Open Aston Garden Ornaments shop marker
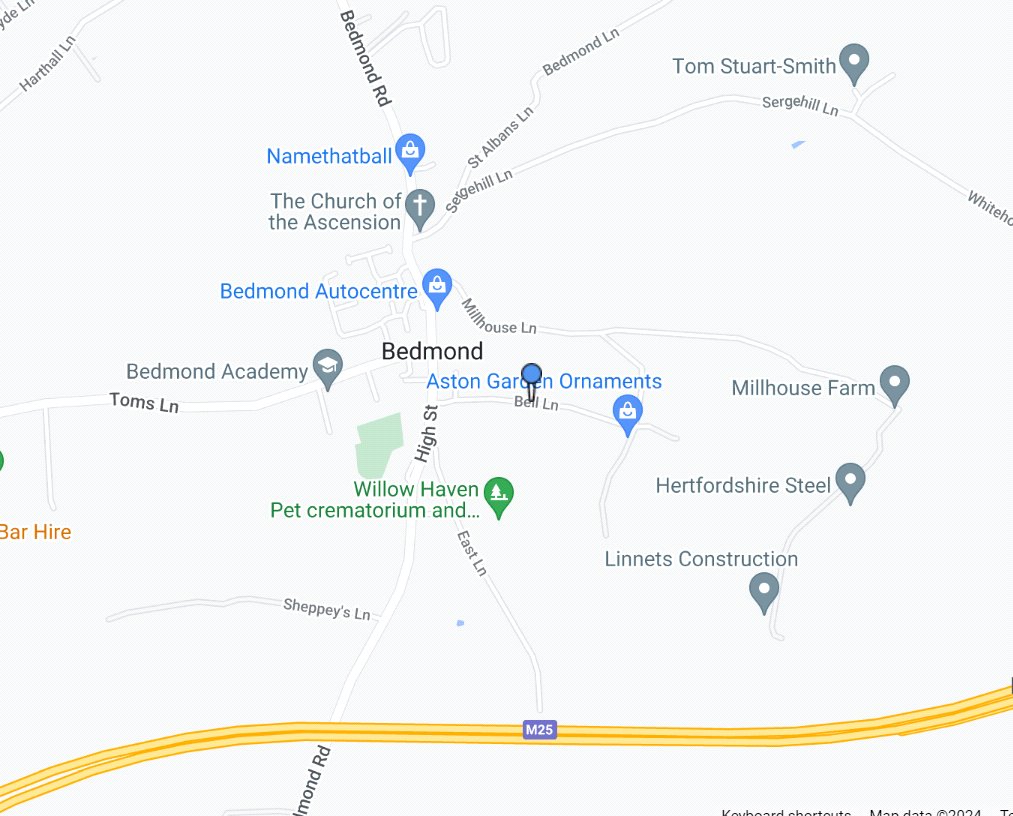1013x816 pixels. click(627, 414)
